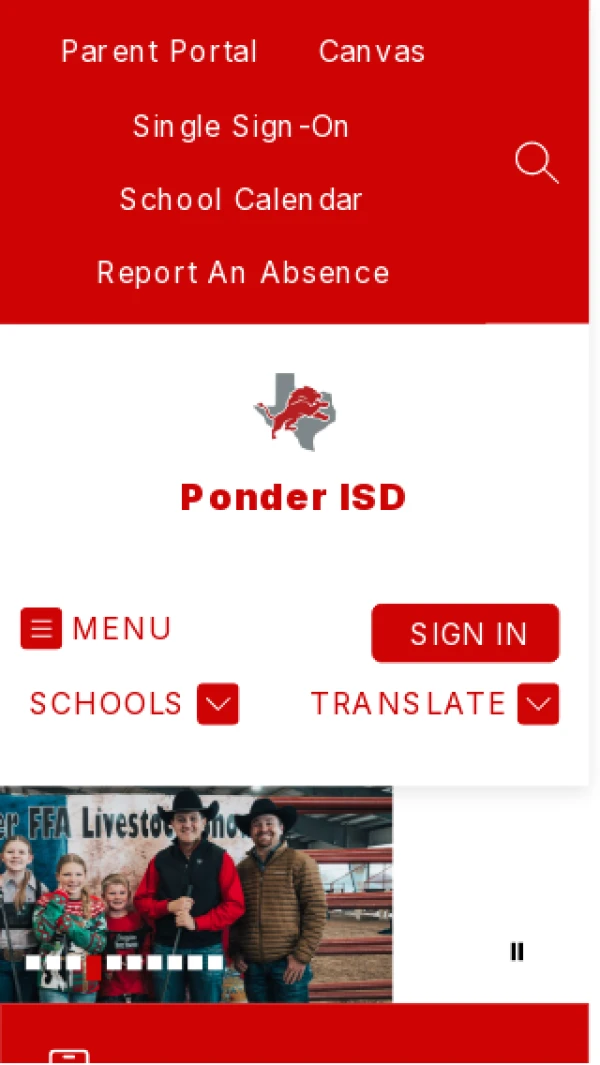
Task: Go to the Canvas link
Action: pyautogui.click(x=372, y=52)
